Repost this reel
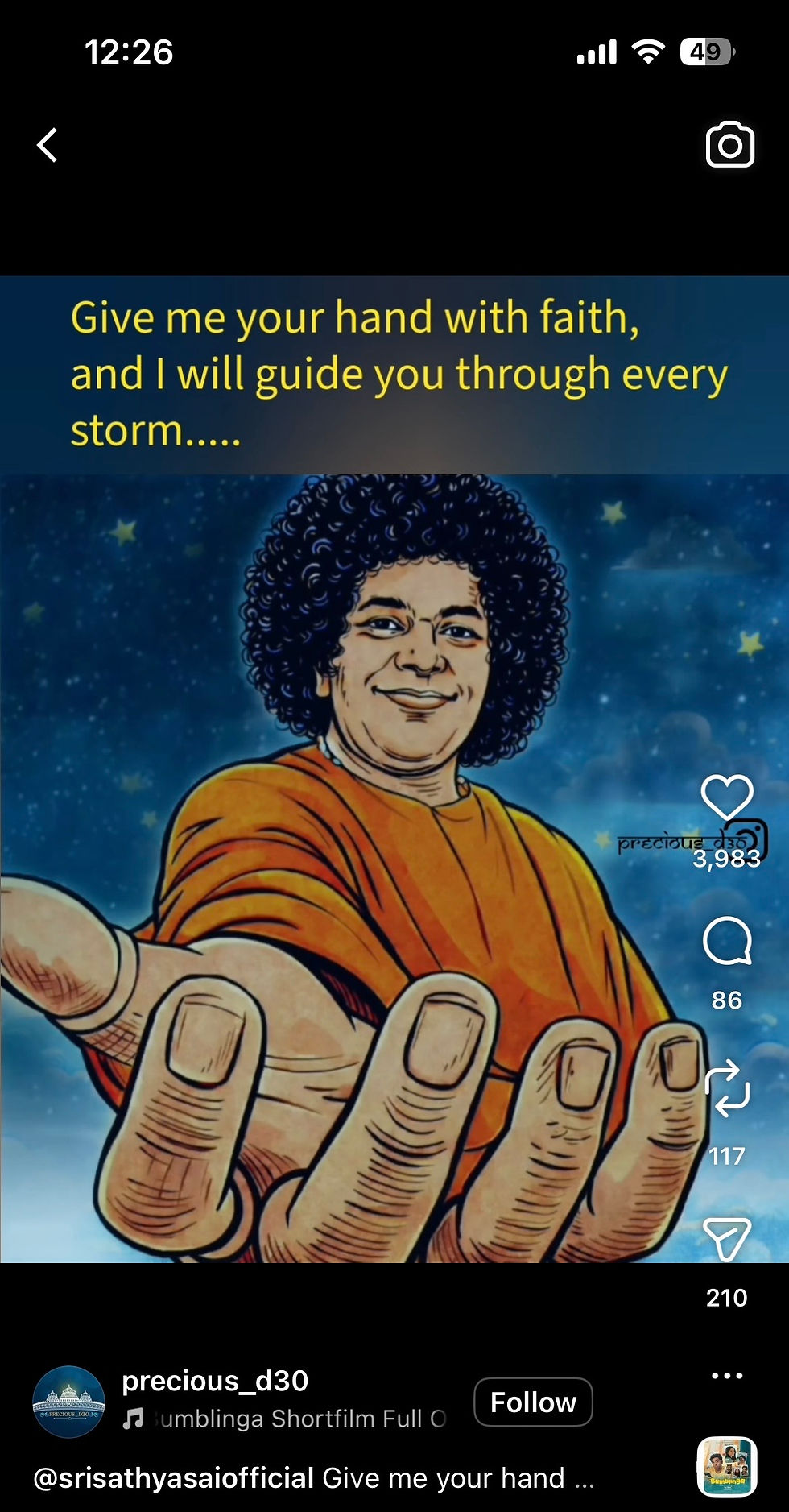This screenshot has height=1512, width=789. [726, 1088]
